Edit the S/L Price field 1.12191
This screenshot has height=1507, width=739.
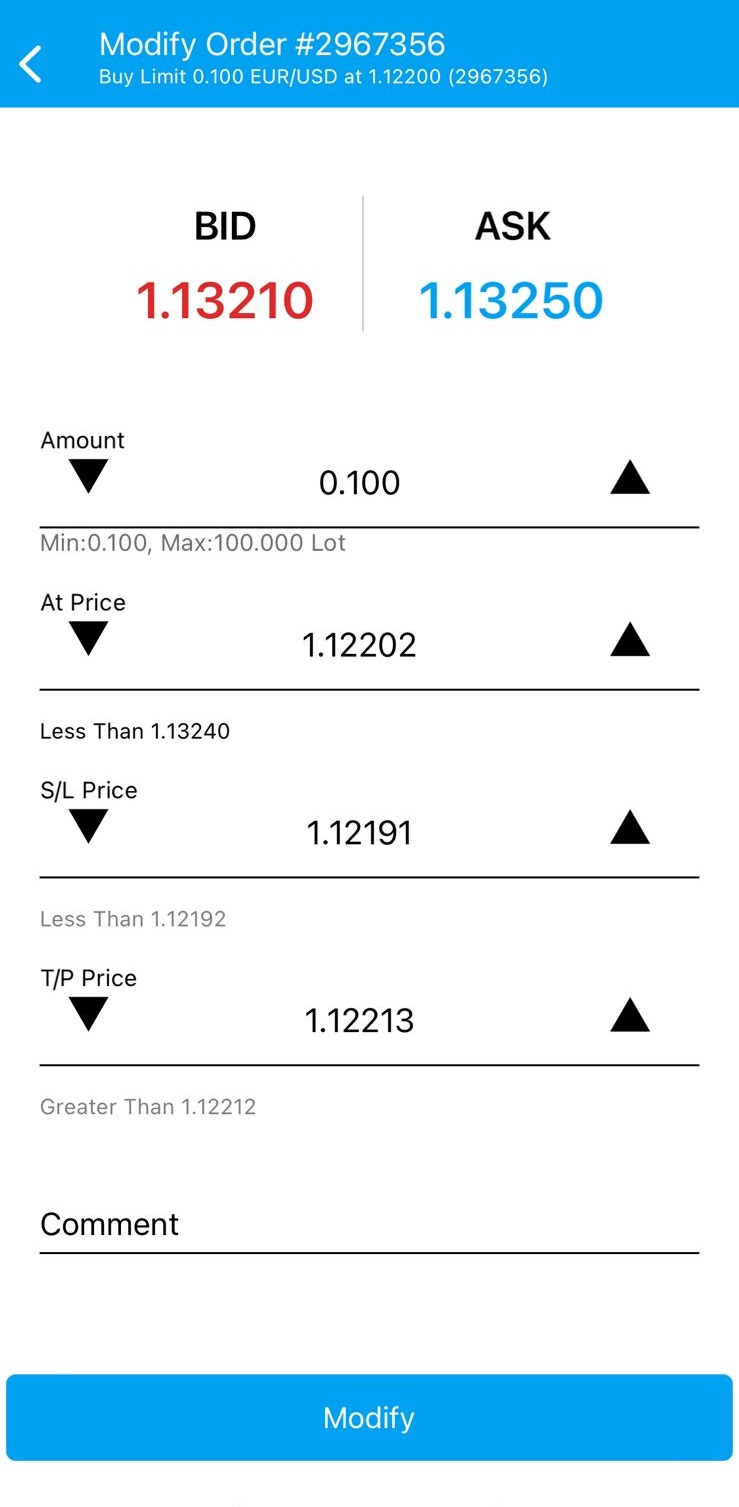[359, 833]
